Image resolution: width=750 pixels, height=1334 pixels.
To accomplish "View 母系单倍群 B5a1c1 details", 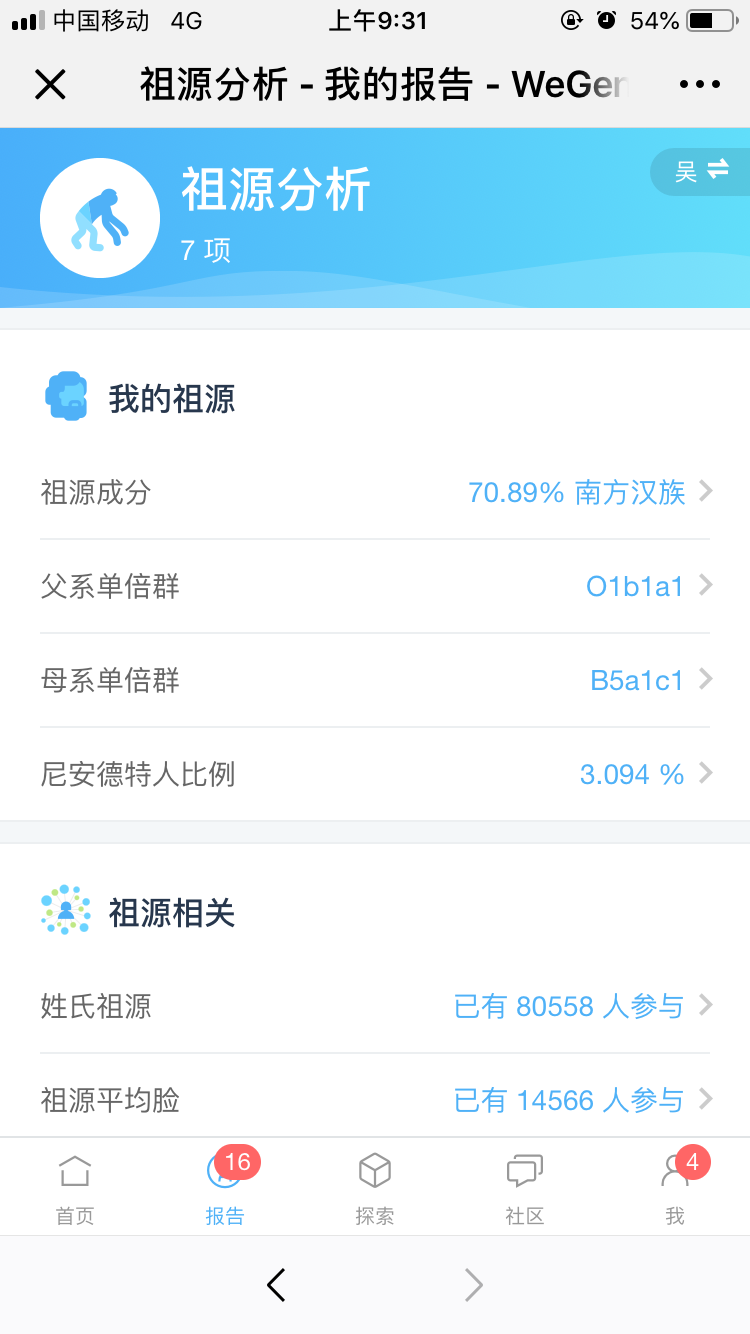I will (x=375, y=680).
